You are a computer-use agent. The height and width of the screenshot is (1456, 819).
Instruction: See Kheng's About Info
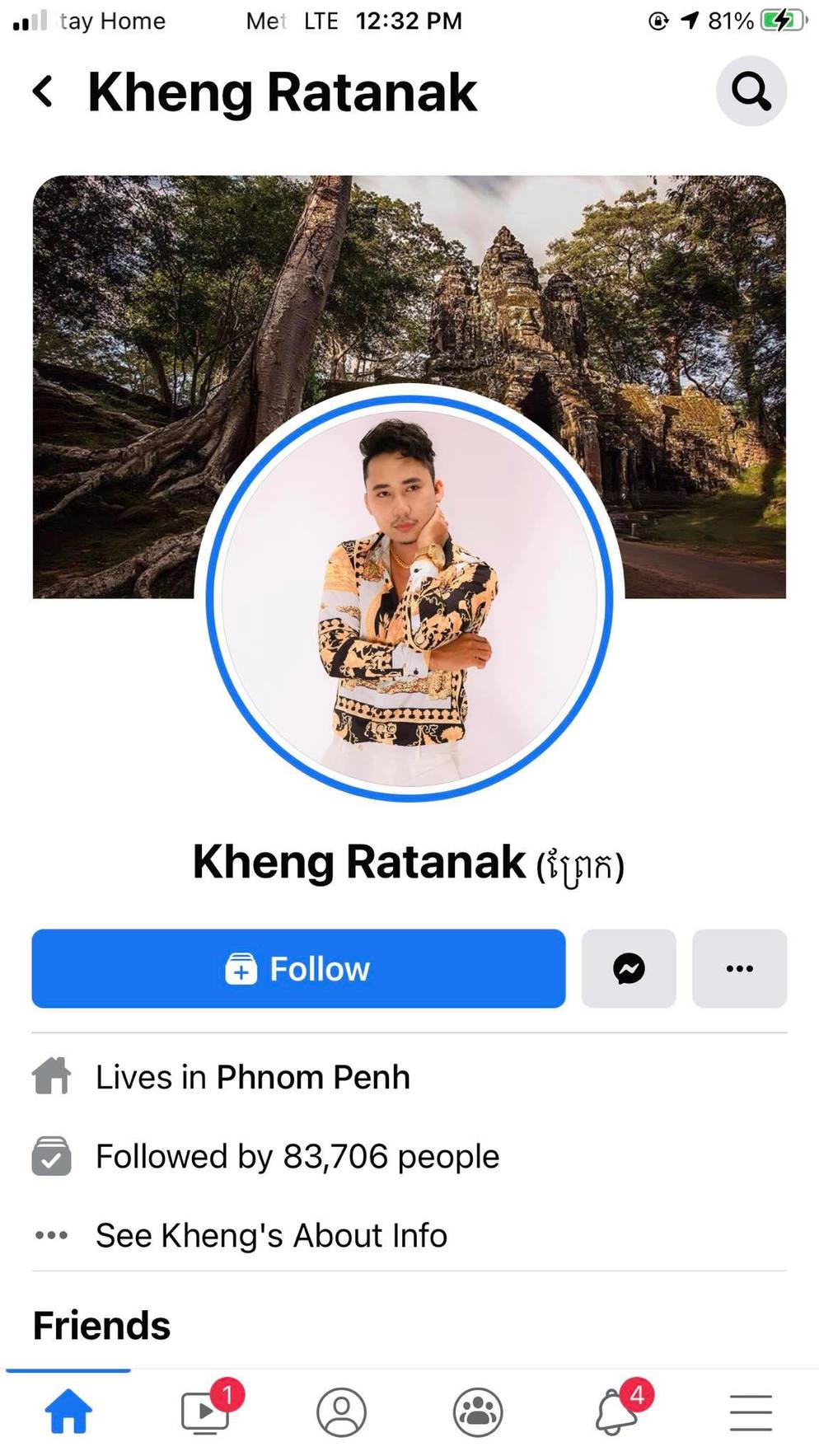pyautogui.click(x=271, y=1235)
